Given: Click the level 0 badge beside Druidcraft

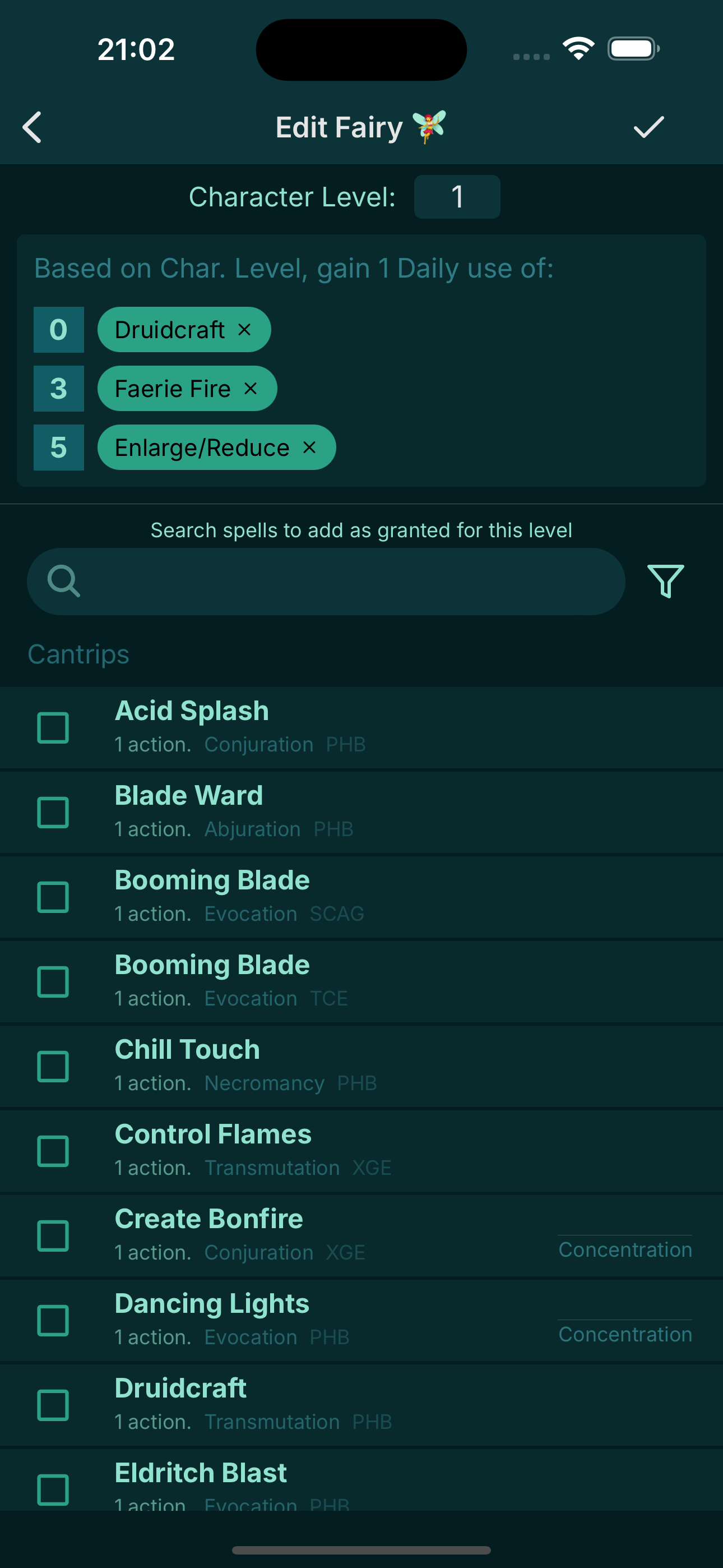Looking at the screenshot, I should coord(58,330).
